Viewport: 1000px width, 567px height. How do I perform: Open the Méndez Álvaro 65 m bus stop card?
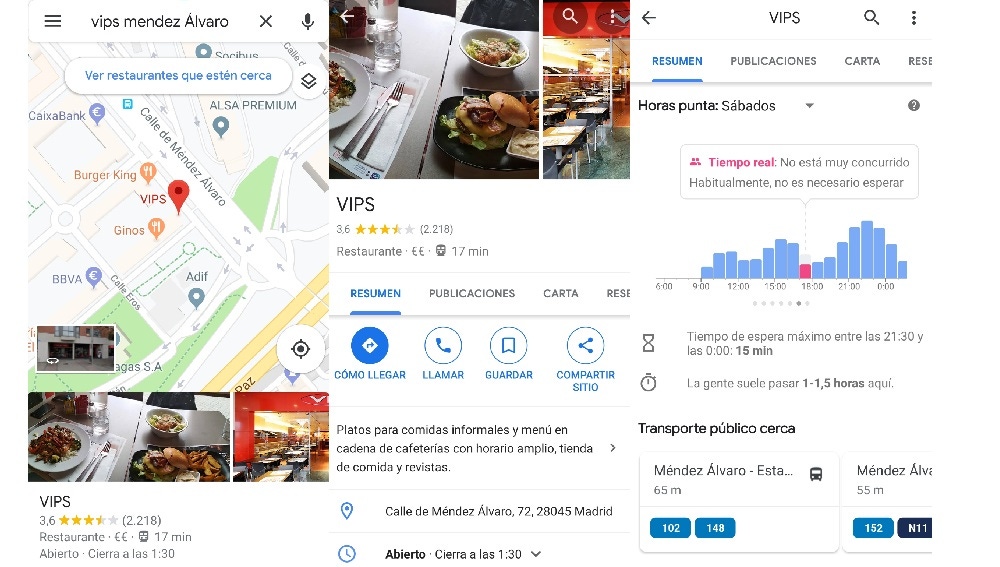tap(738, 501)
